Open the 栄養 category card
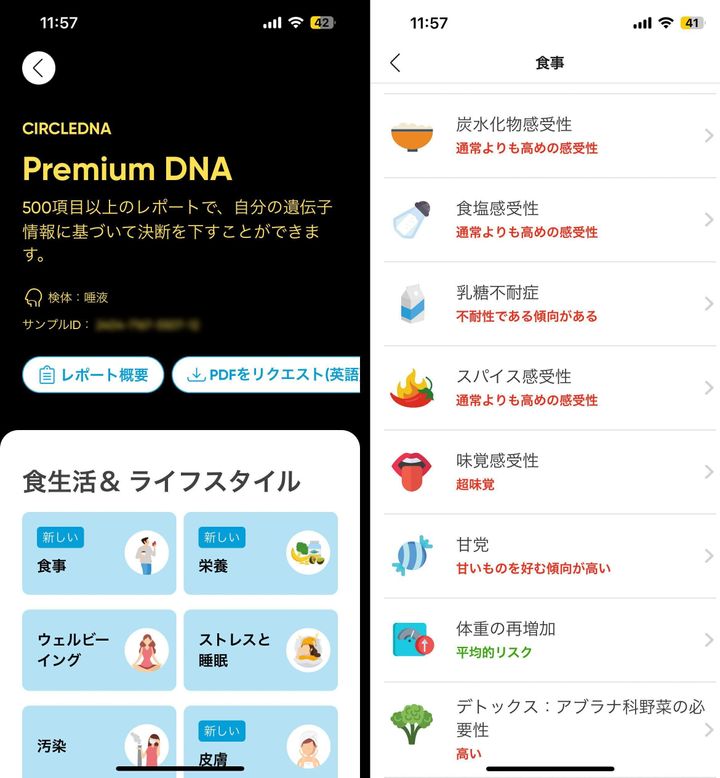The width and height of the screenshot is (720, 778). coord(261,553)
